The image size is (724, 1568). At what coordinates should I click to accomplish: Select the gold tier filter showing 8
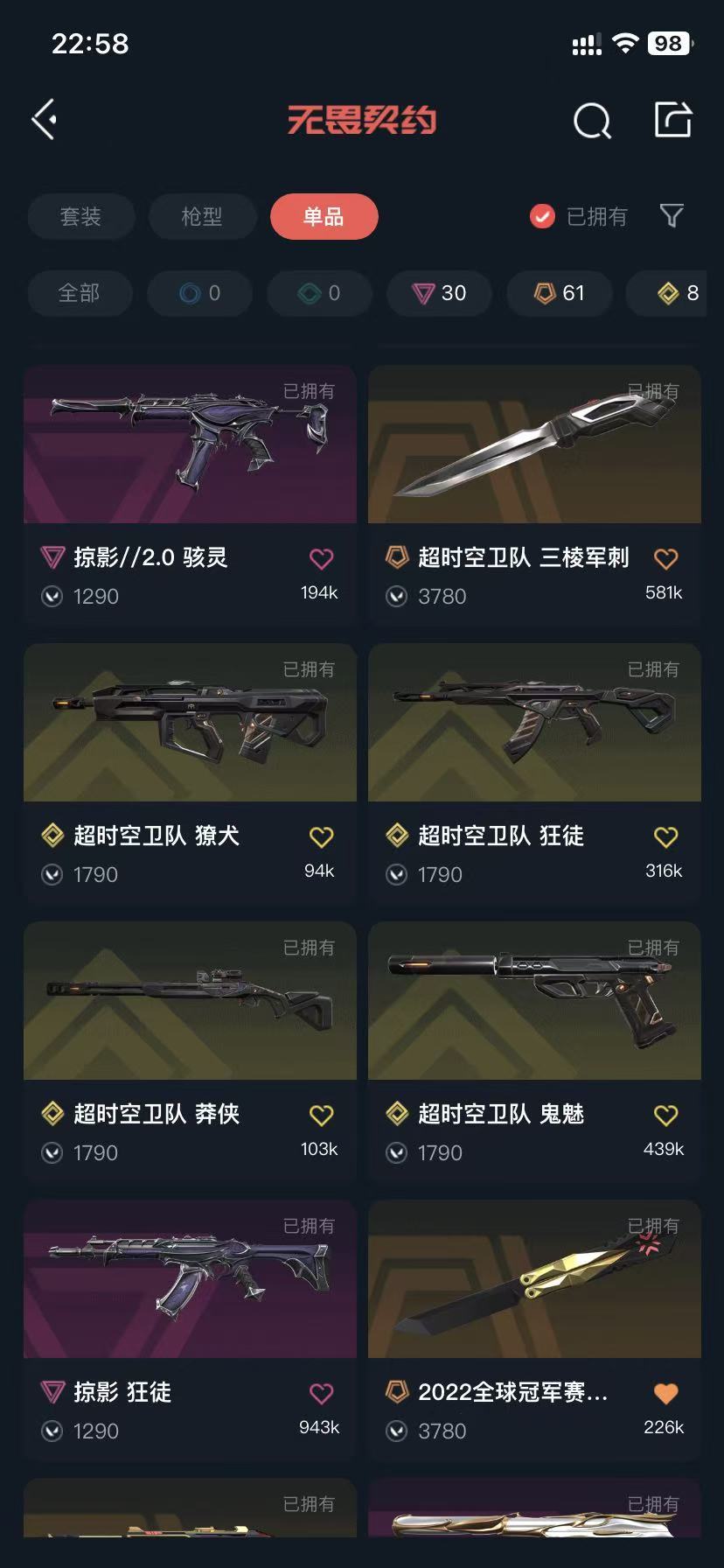[x=679, y=293]
